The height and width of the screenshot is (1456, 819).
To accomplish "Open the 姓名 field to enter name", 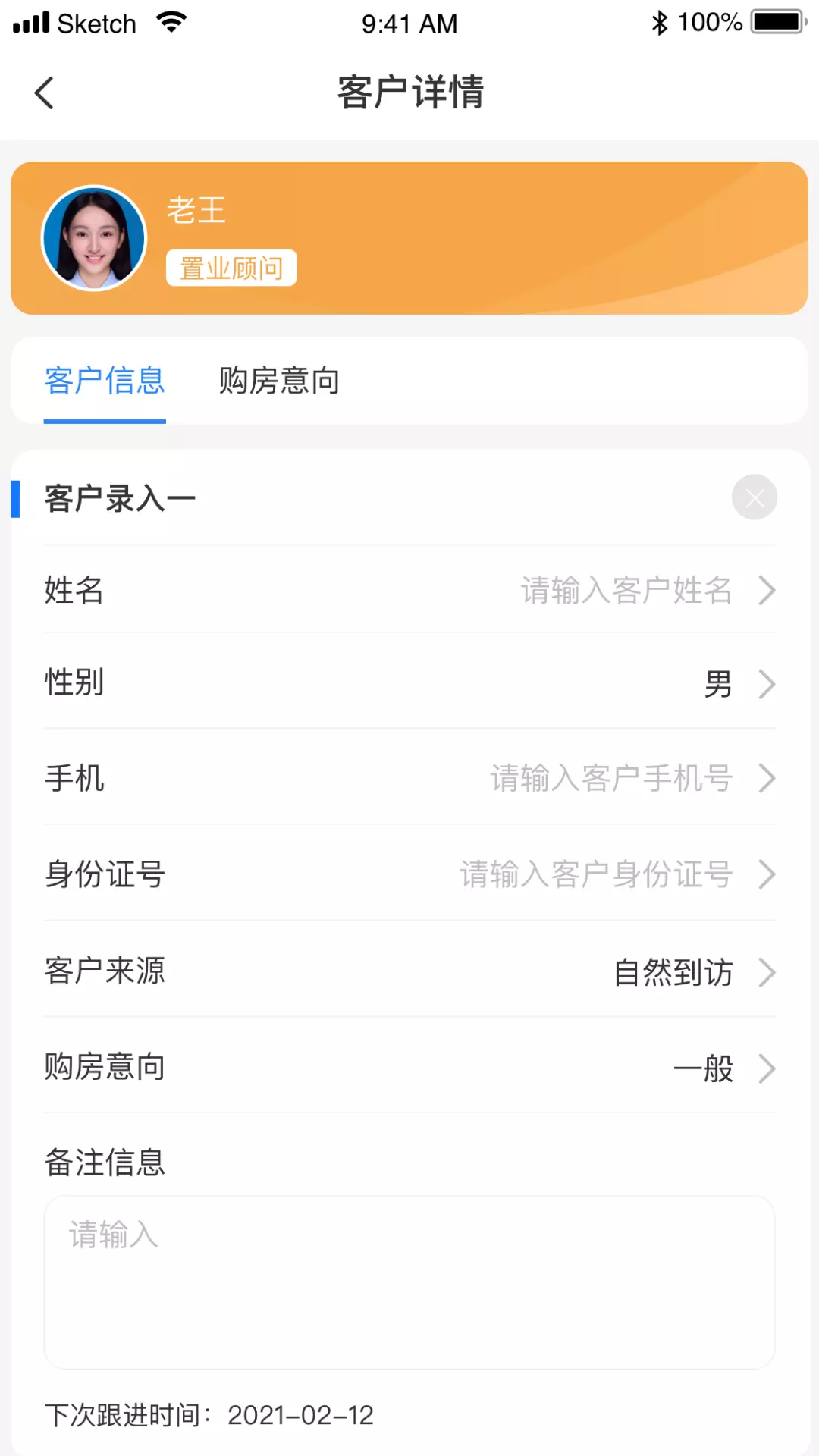I will click(x=410, y=590).
